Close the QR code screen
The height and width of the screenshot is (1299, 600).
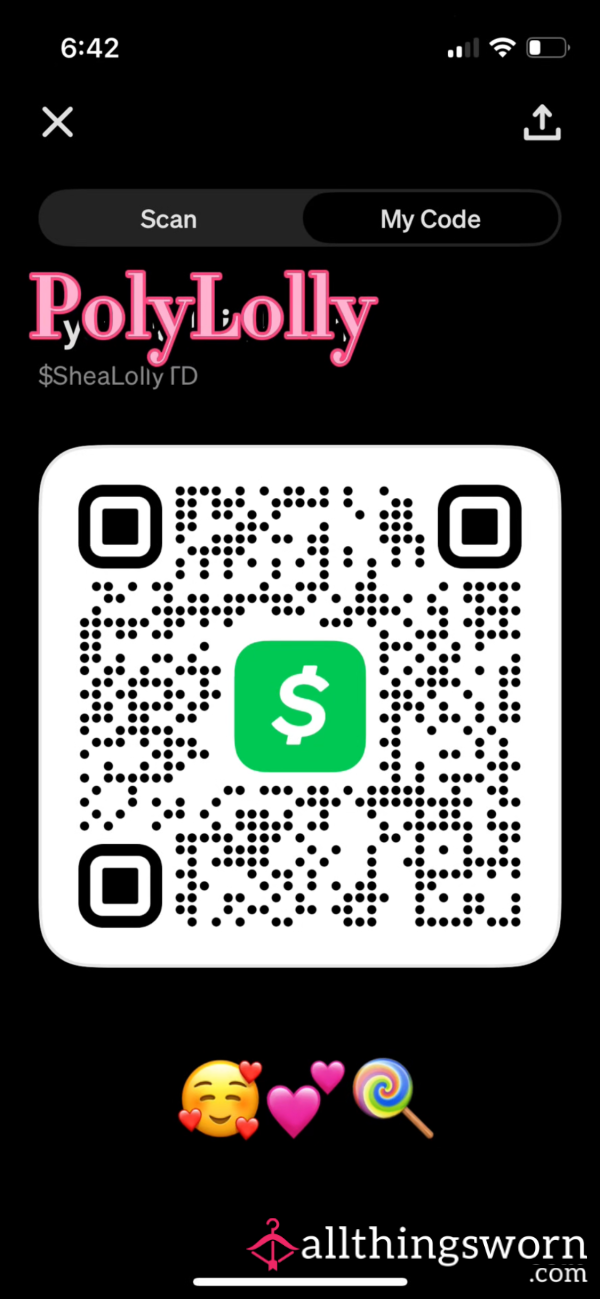(57, 122)
